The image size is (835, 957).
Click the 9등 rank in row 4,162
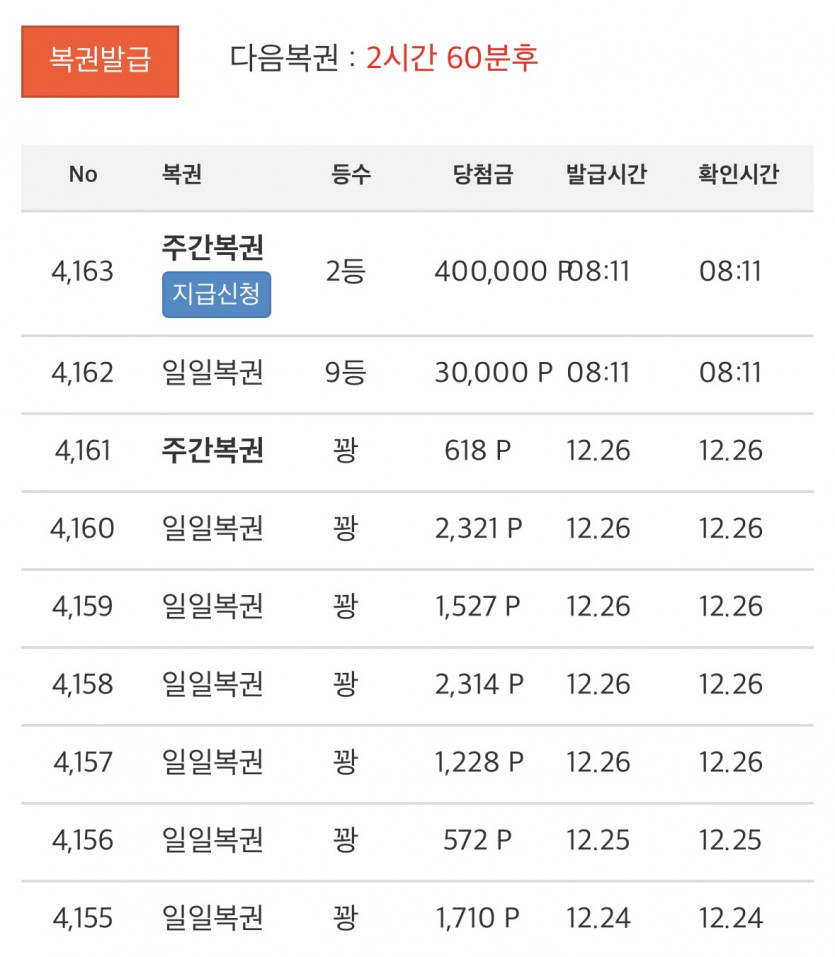pos(347,372)
